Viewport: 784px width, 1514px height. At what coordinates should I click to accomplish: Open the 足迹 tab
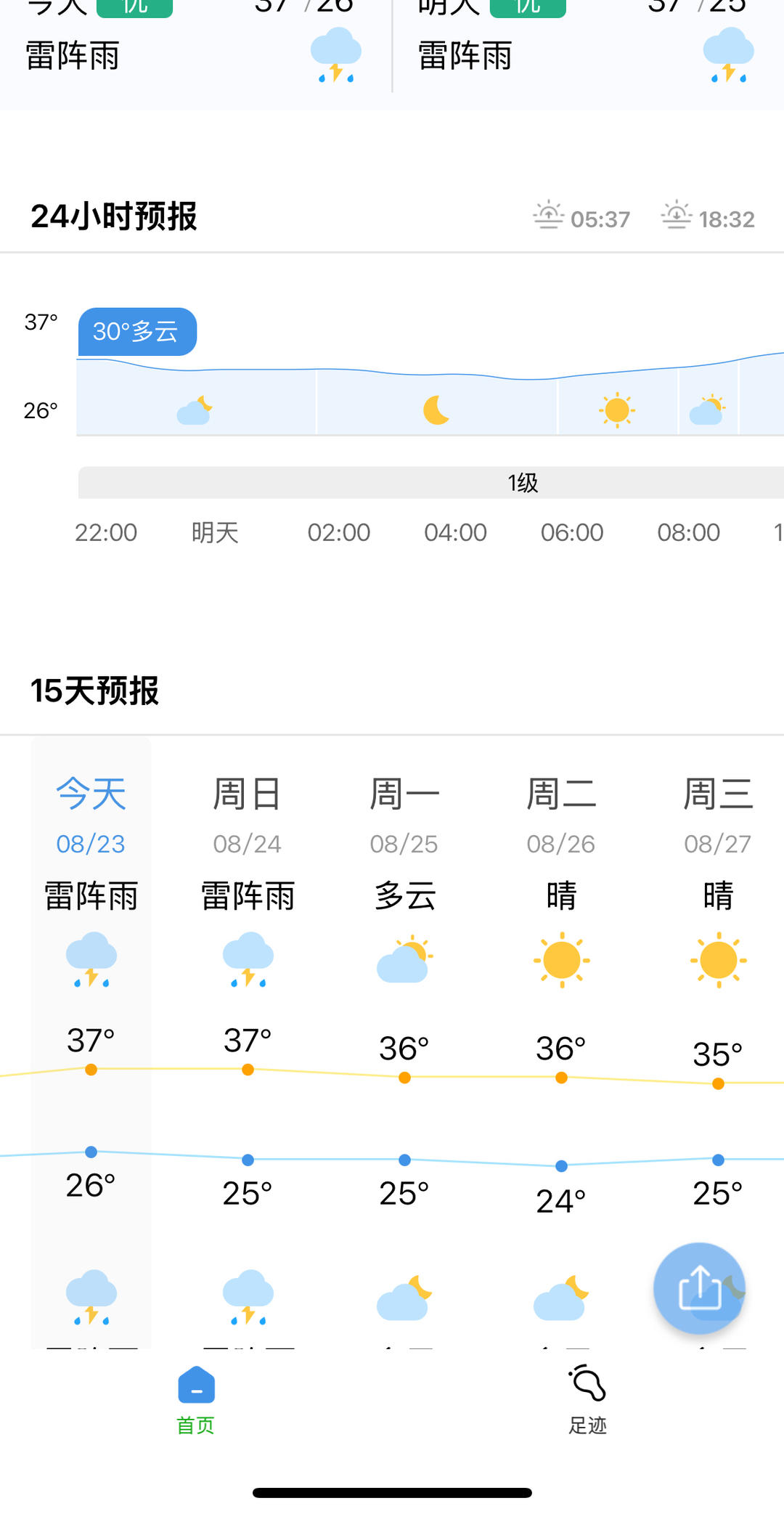[587, 1400]
